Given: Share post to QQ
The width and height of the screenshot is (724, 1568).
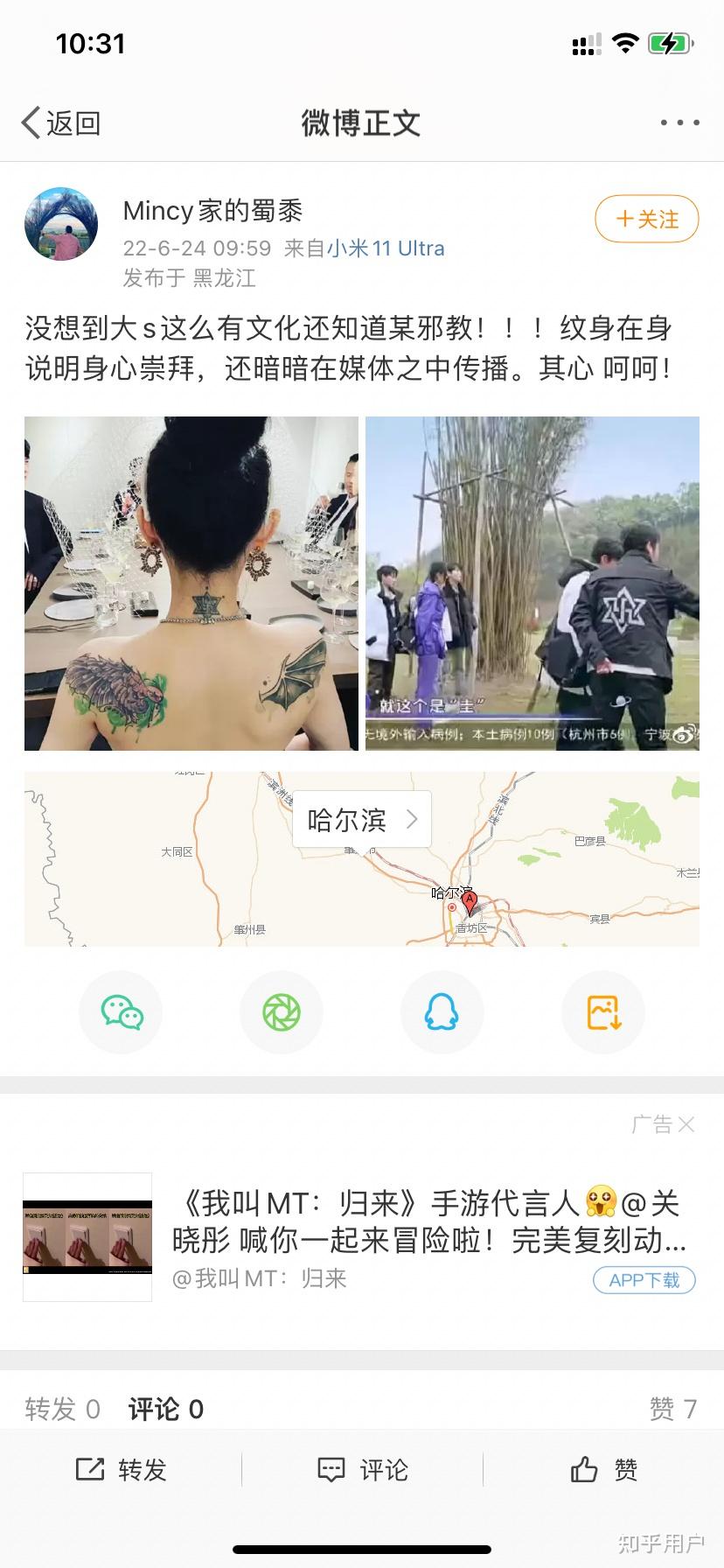Looking at the screenshot, I should (x=442, y=1012).
